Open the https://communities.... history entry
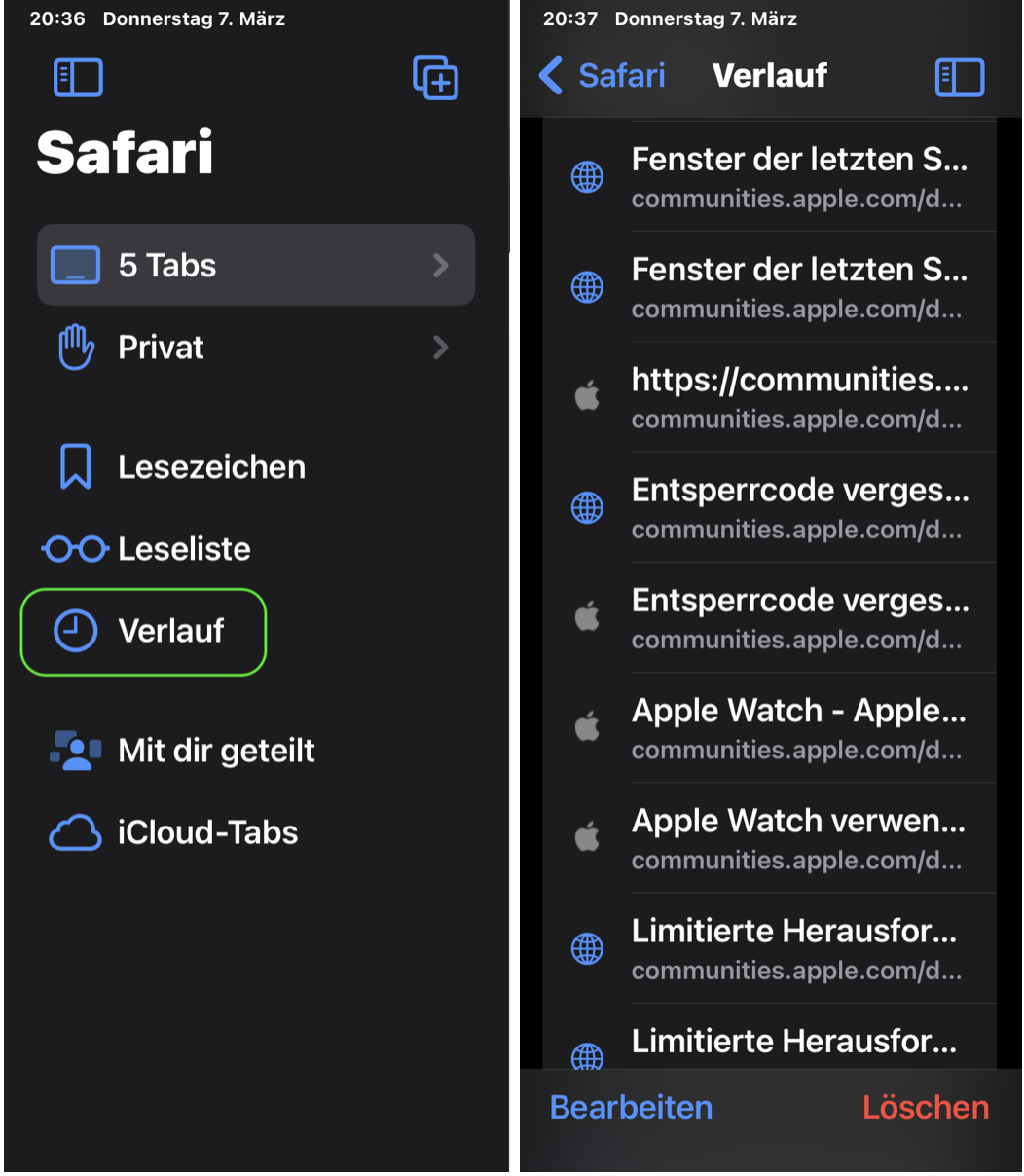Image resolution: width=1024 pixels, height=1176 pixels. coord(769,397)
